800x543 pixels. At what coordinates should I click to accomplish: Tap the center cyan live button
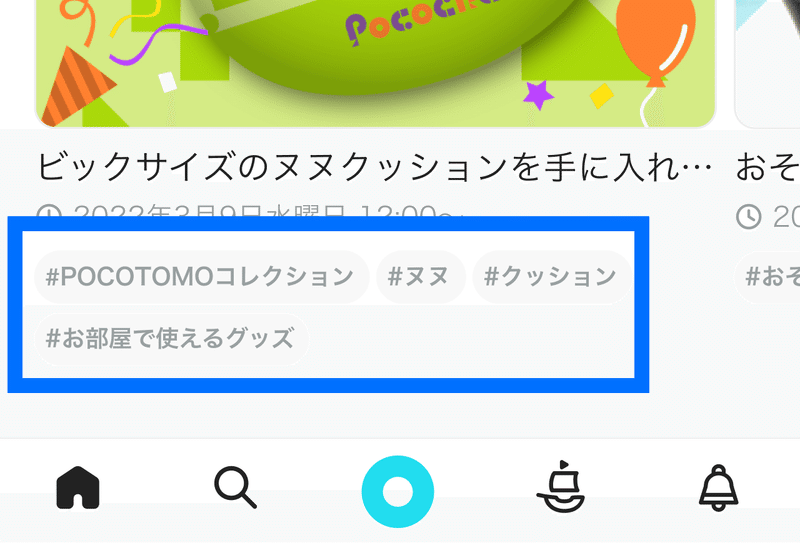click(398, 491)
